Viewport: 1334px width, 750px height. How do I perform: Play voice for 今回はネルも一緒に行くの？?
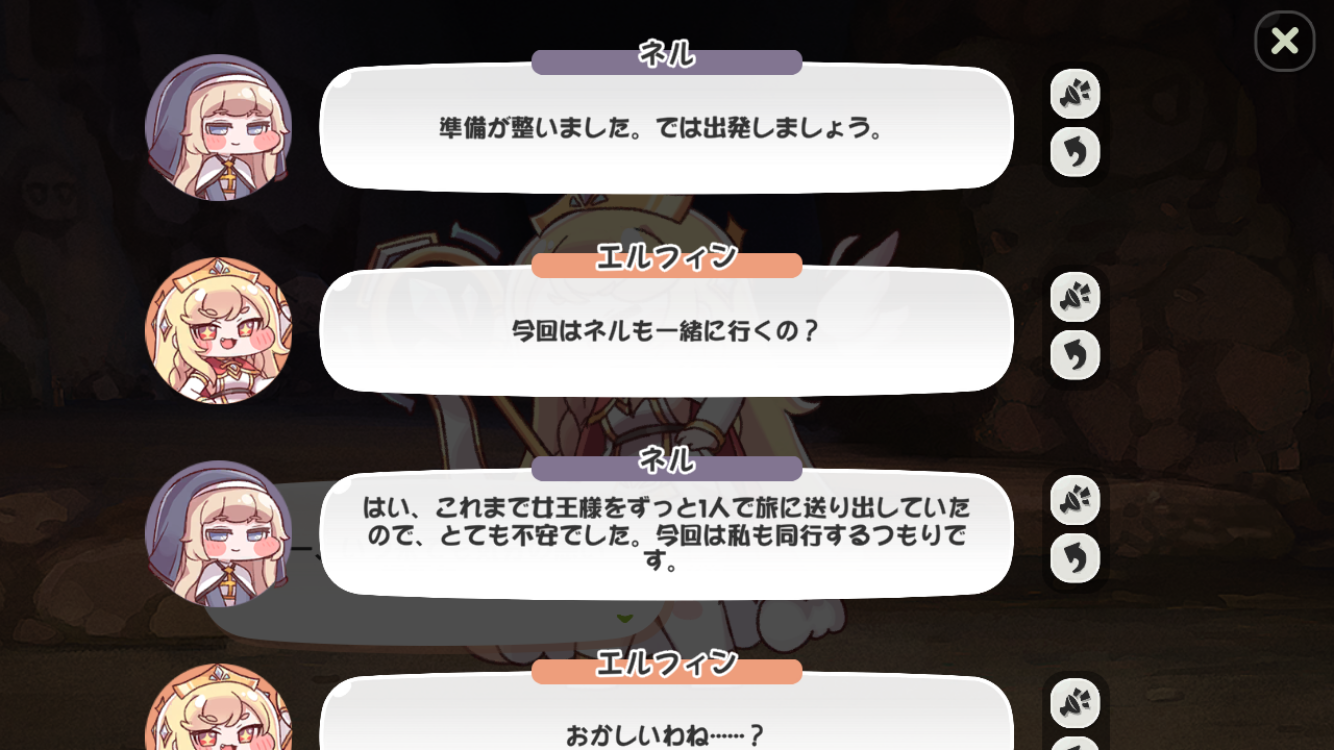pos(1075,297)
